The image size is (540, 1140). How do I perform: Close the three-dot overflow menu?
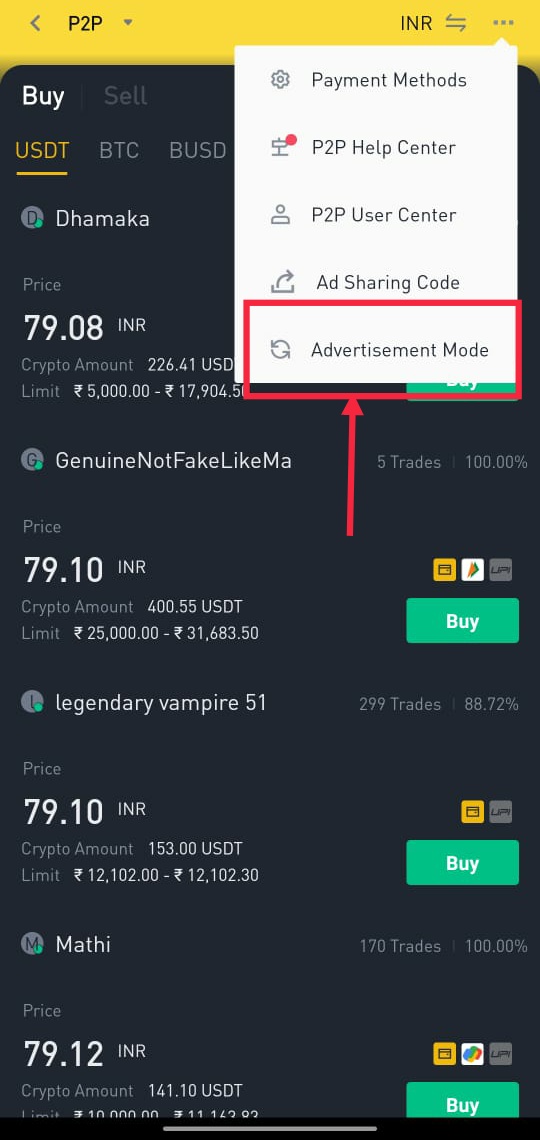click(503, 23)
